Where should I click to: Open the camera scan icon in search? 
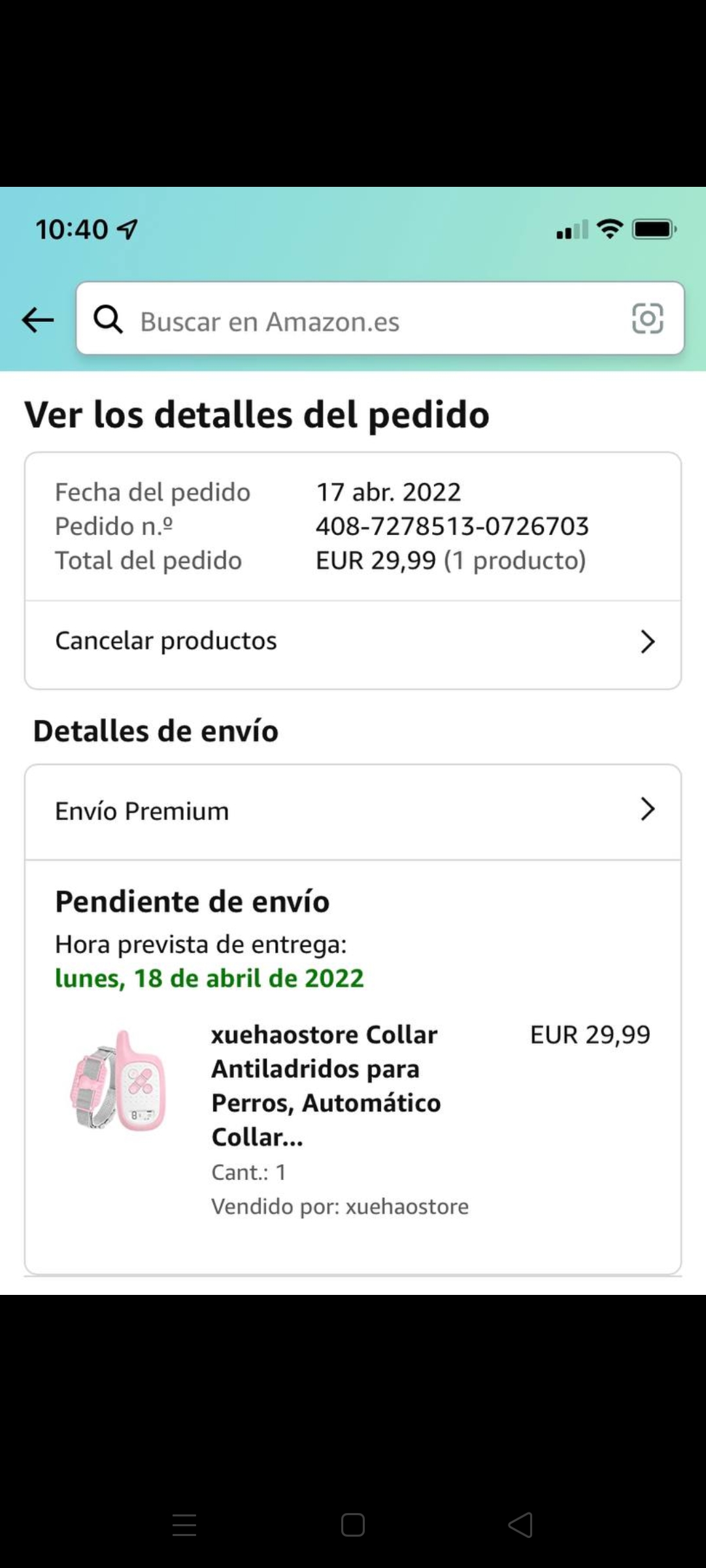pyautogui.click(x=647, y=319)
